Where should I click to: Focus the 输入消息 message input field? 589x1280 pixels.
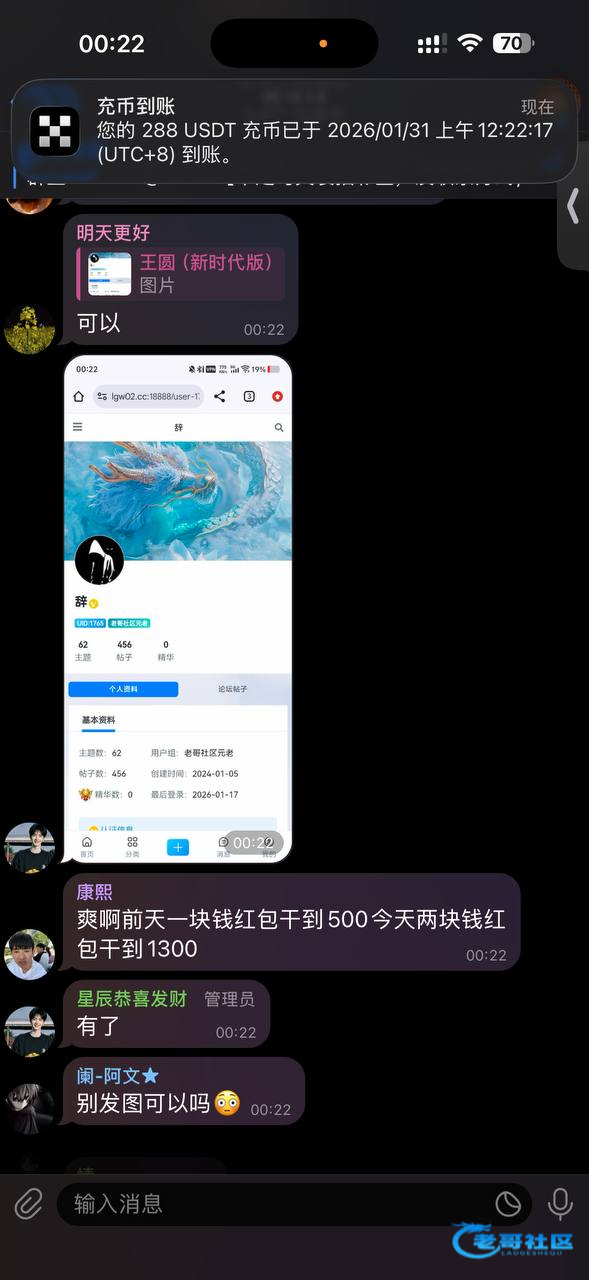pyautogui.click(x=275, y=1204)
